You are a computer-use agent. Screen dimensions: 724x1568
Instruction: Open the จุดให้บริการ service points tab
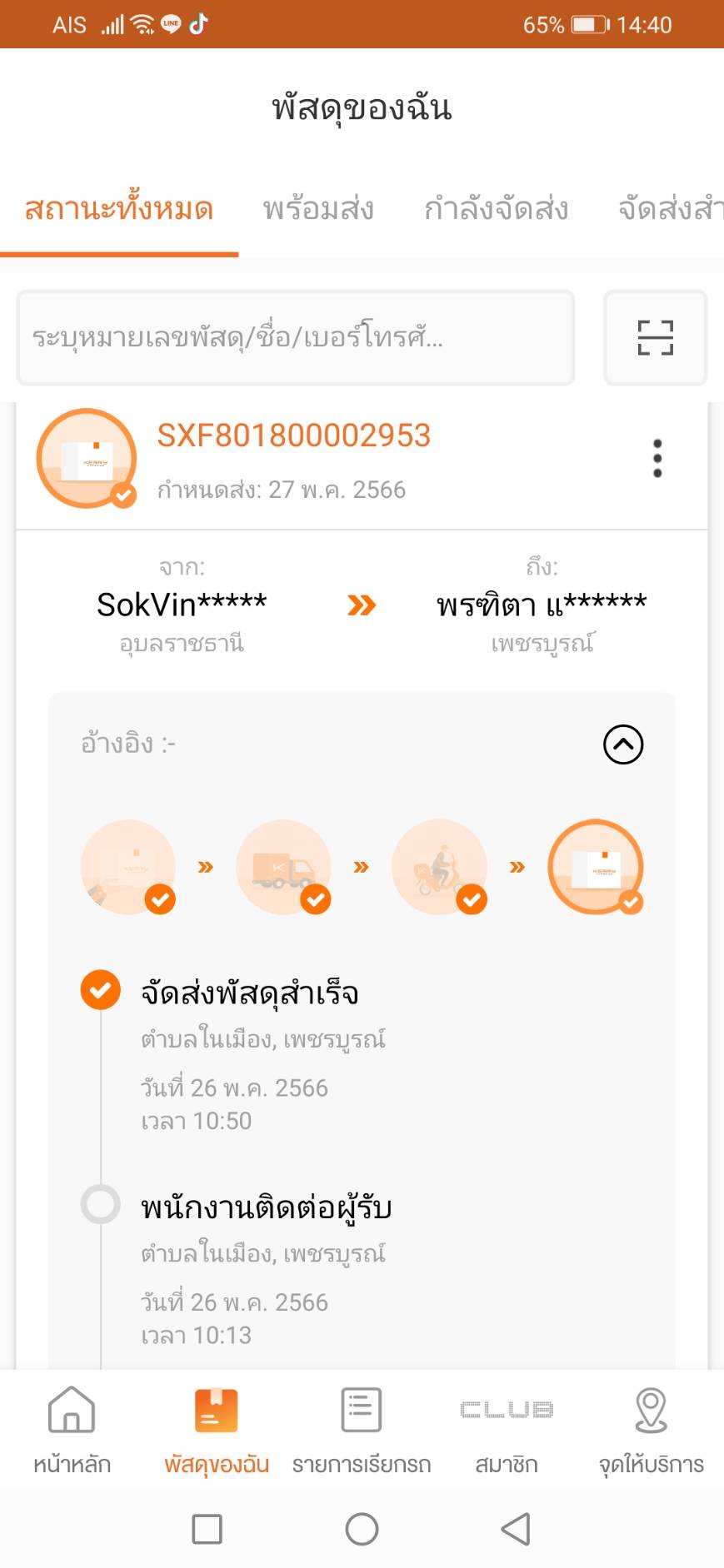(652, 1430)
